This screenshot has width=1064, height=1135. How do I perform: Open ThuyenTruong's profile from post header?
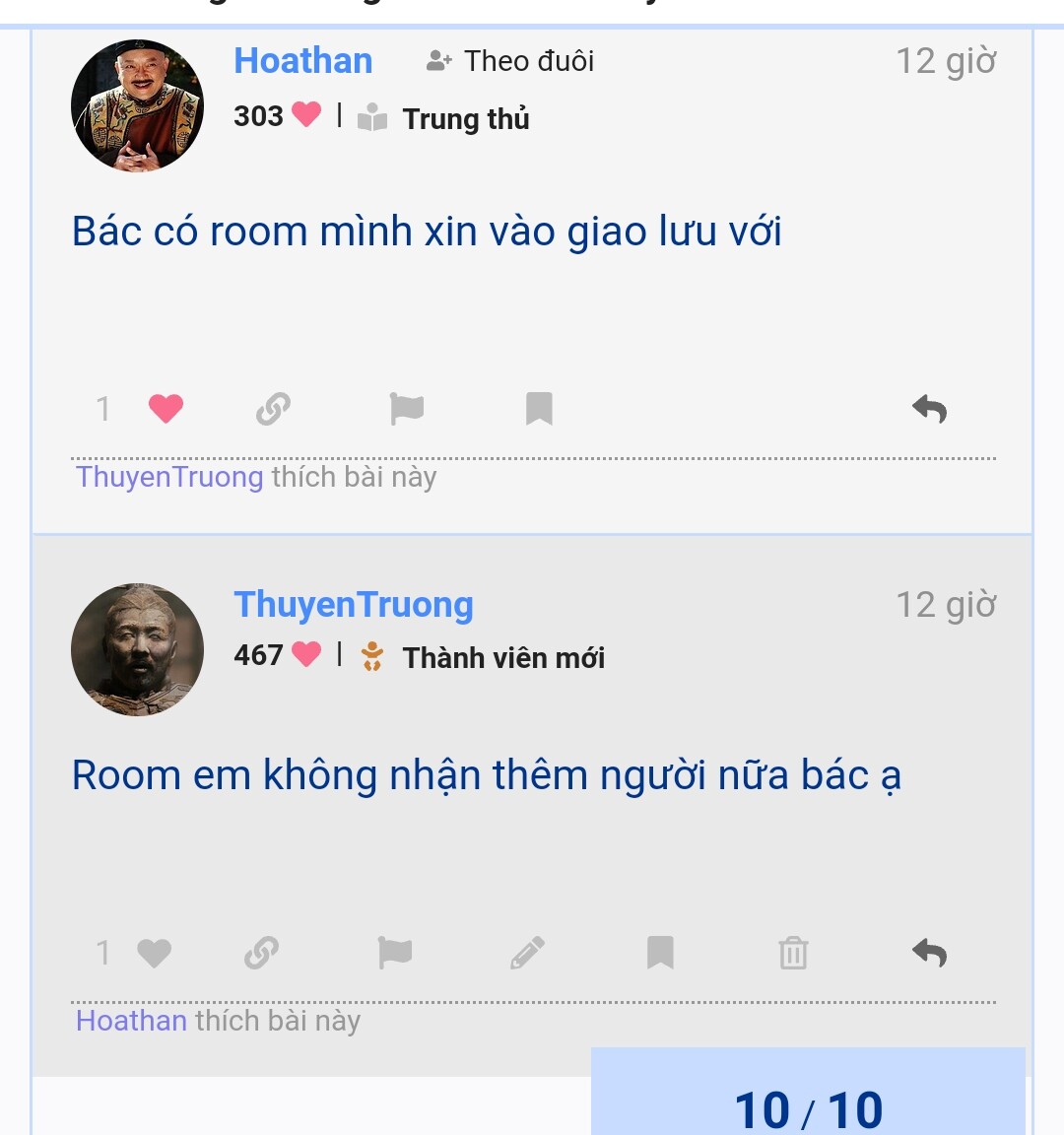353,605
